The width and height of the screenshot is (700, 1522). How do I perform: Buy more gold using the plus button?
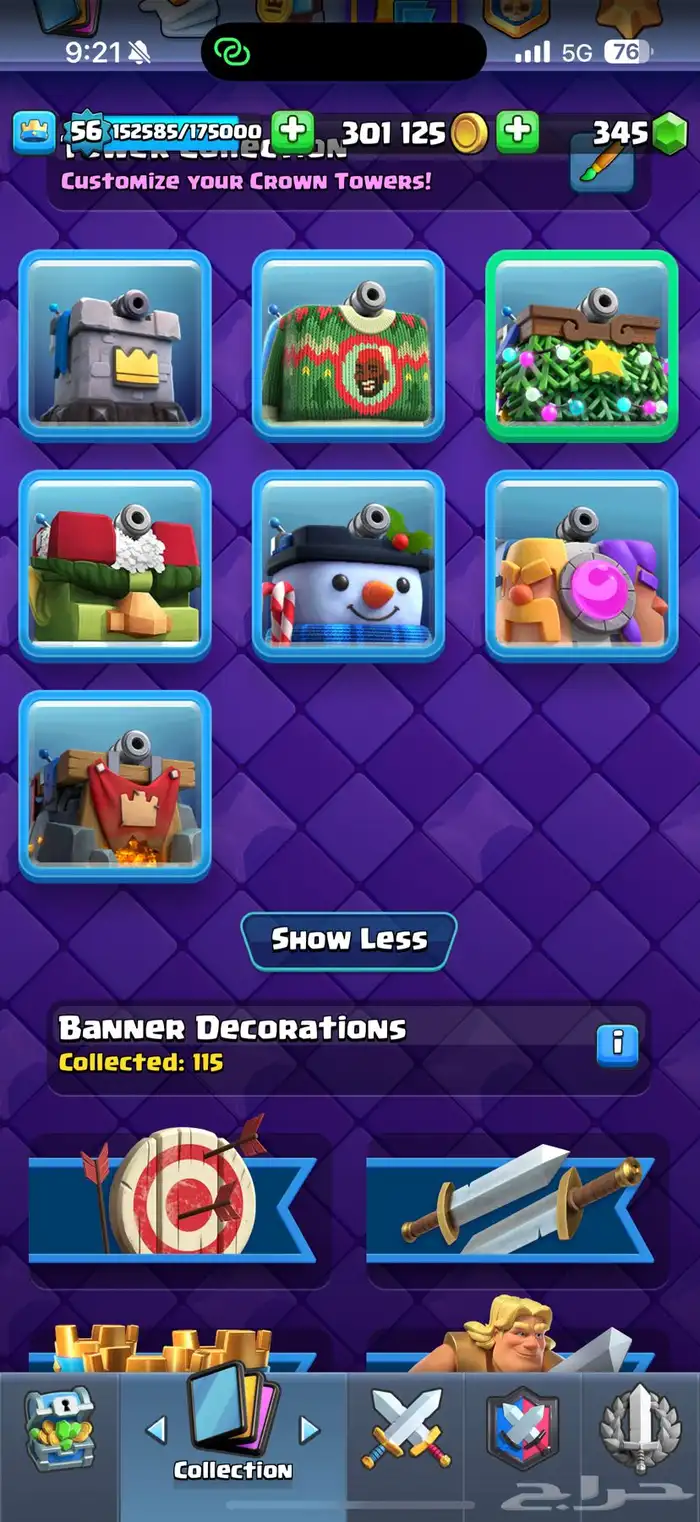517,132
